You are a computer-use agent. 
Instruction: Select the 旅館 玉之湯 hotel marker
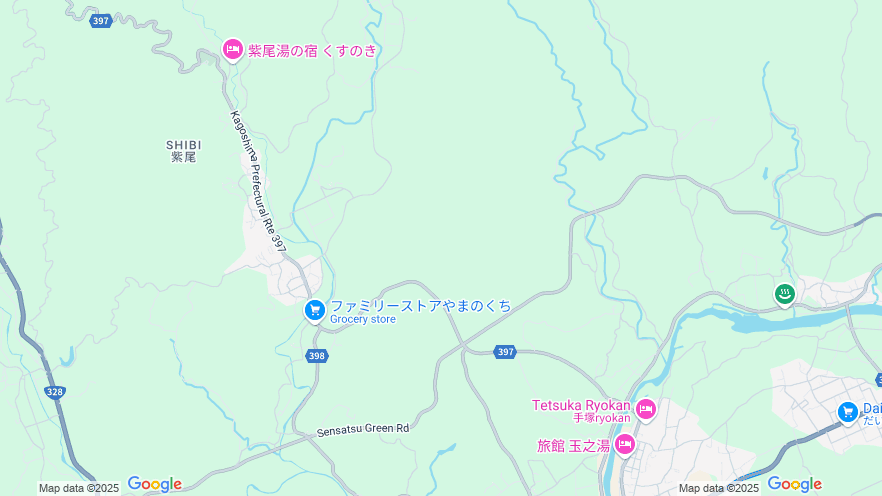tap(624, 443)
